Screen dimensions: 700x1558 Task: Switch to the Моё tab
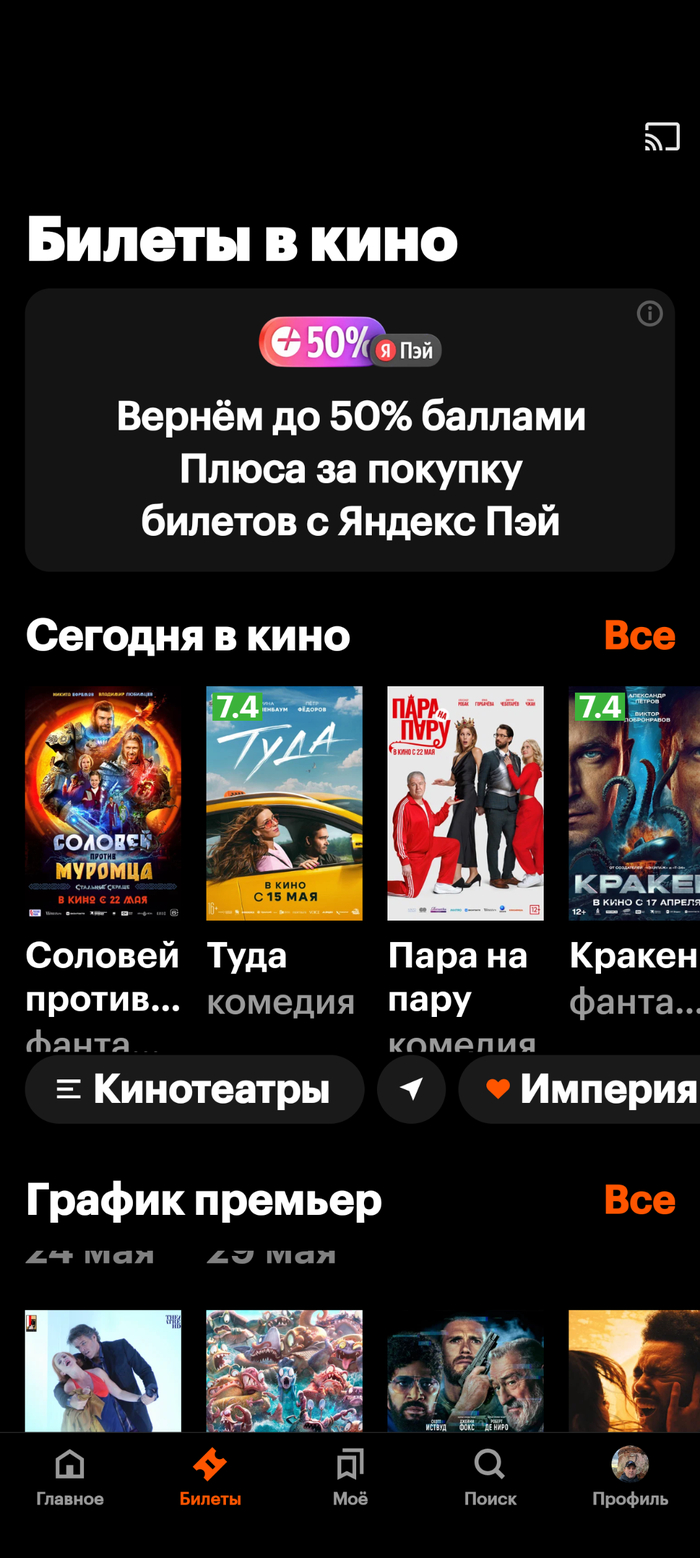350,1478
